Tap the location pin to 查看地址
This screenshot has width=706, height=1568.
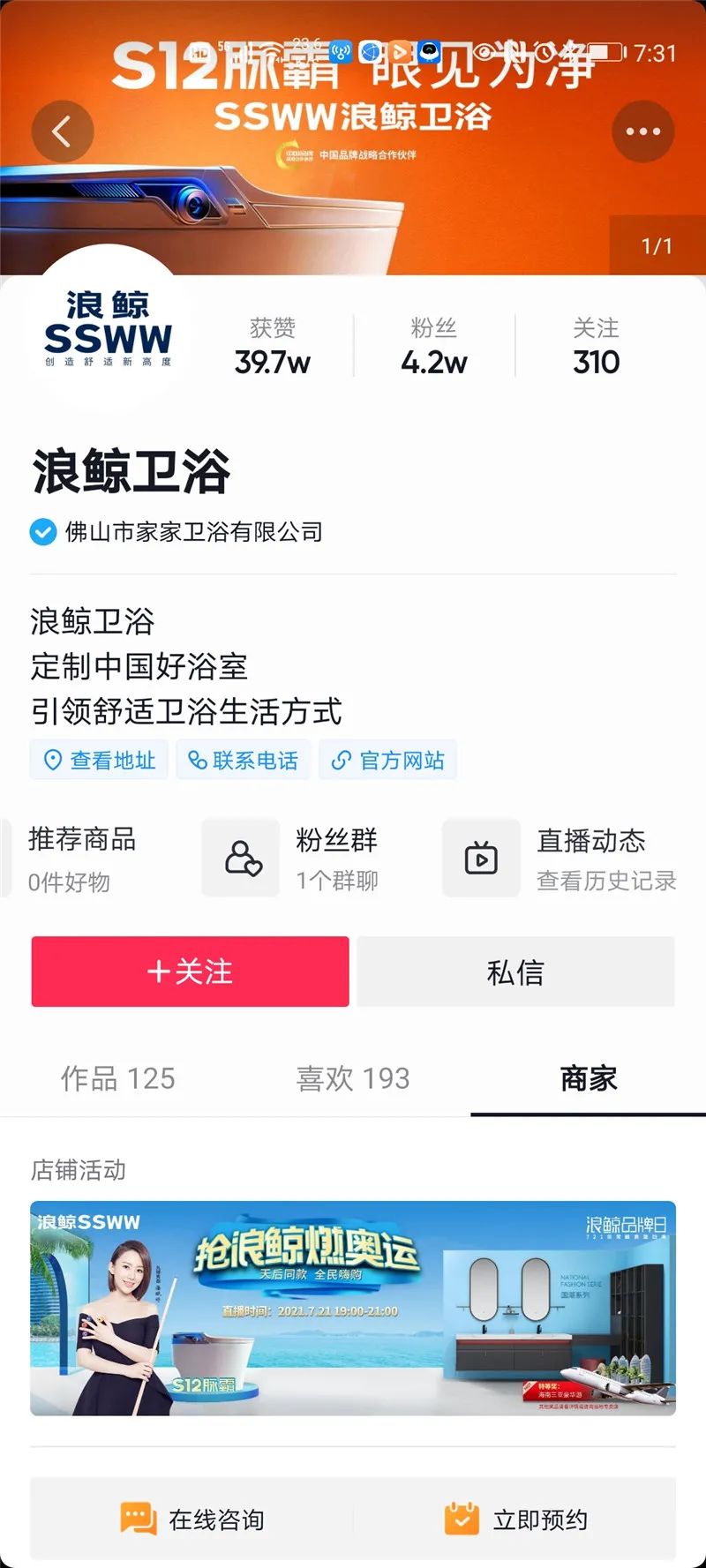[x=55, y=760]
